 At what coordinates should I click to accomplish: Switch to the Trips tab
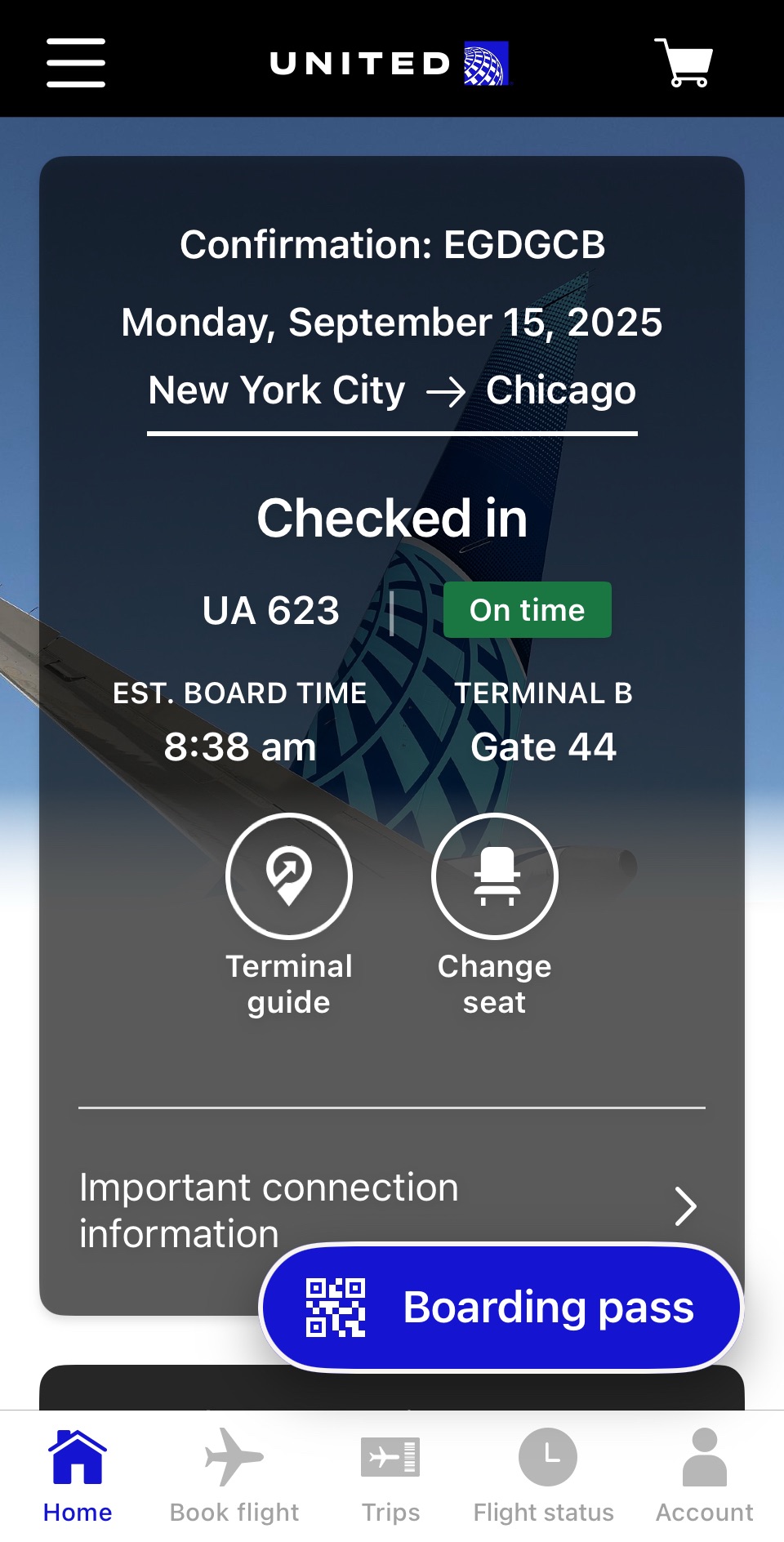[390, 1476]
